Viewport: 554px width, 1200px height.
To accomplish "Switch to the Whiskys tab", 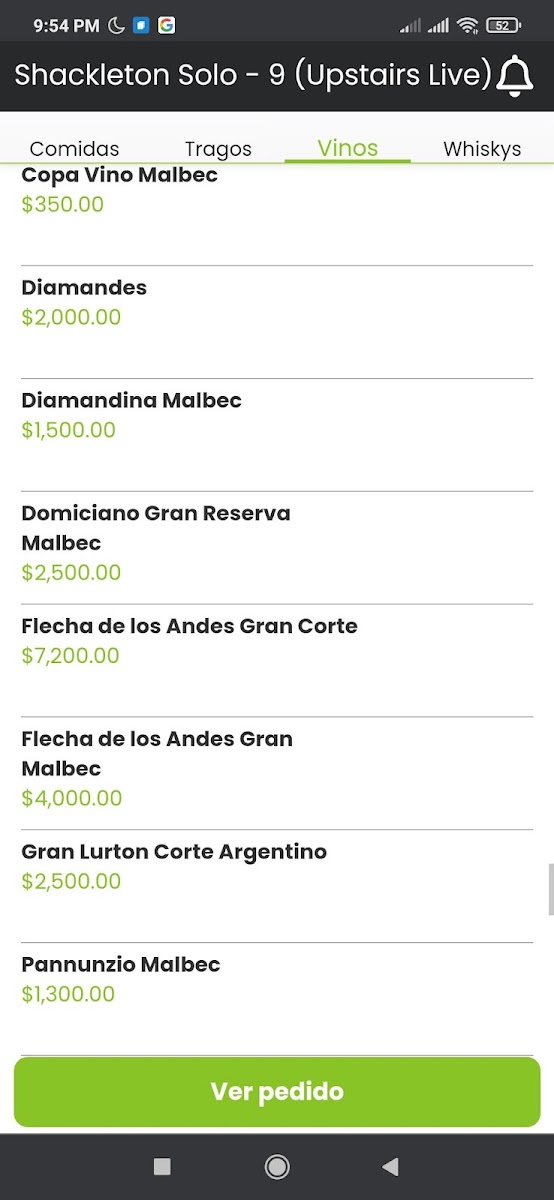I will coord(482,149).
